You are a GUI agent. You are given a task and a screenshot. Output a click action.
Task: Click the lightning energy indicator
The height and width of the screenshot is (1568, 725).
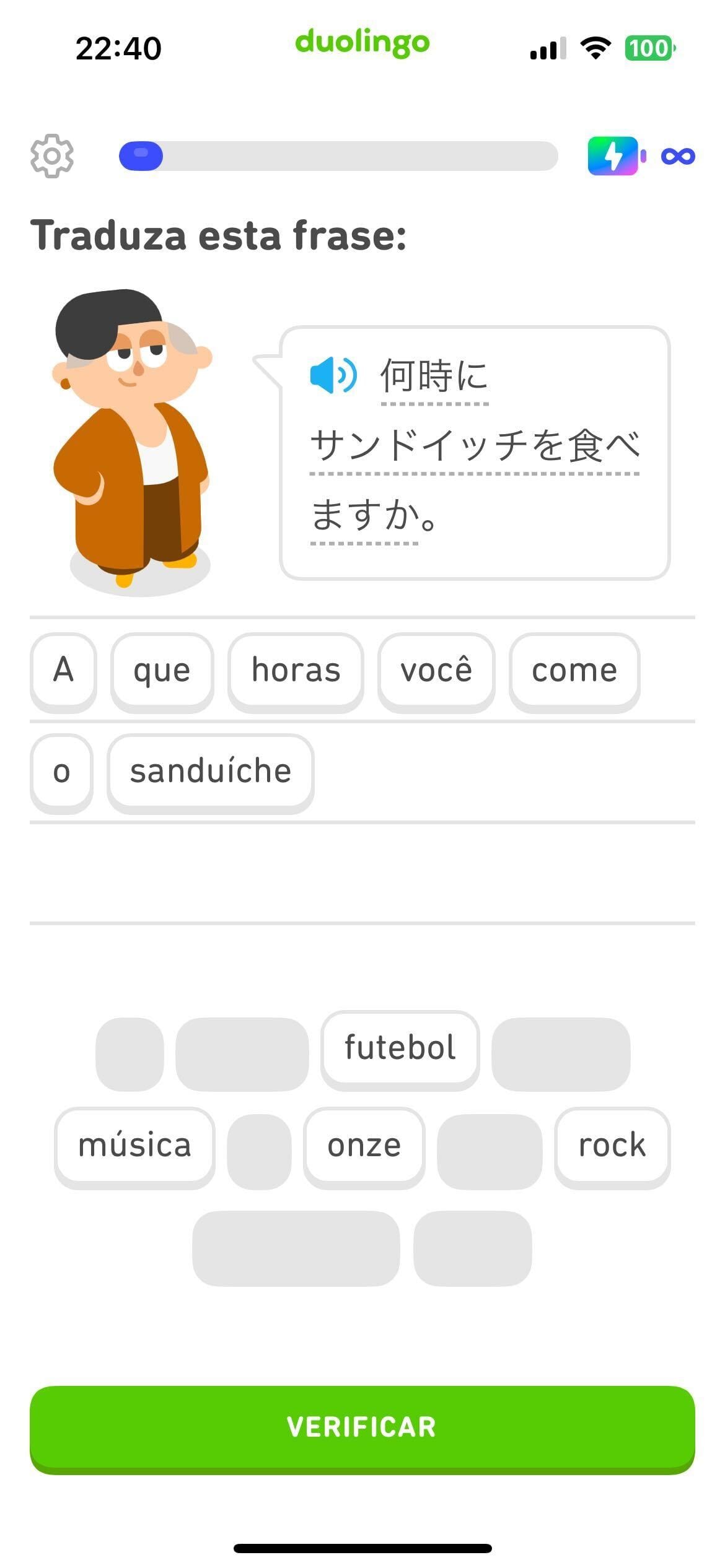pyautogui.click(x=614, y=155)
